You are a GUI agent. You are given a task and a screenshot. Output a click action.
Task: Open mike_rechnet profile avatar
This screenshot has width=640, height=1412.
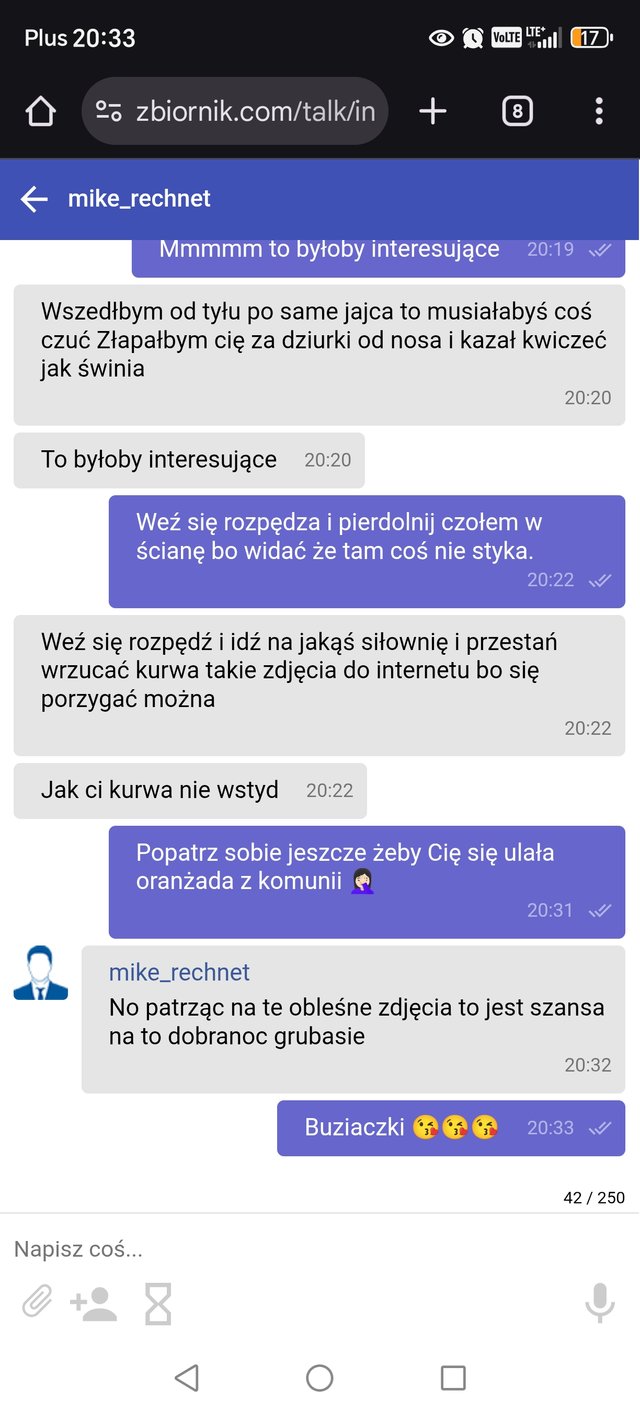41,973
